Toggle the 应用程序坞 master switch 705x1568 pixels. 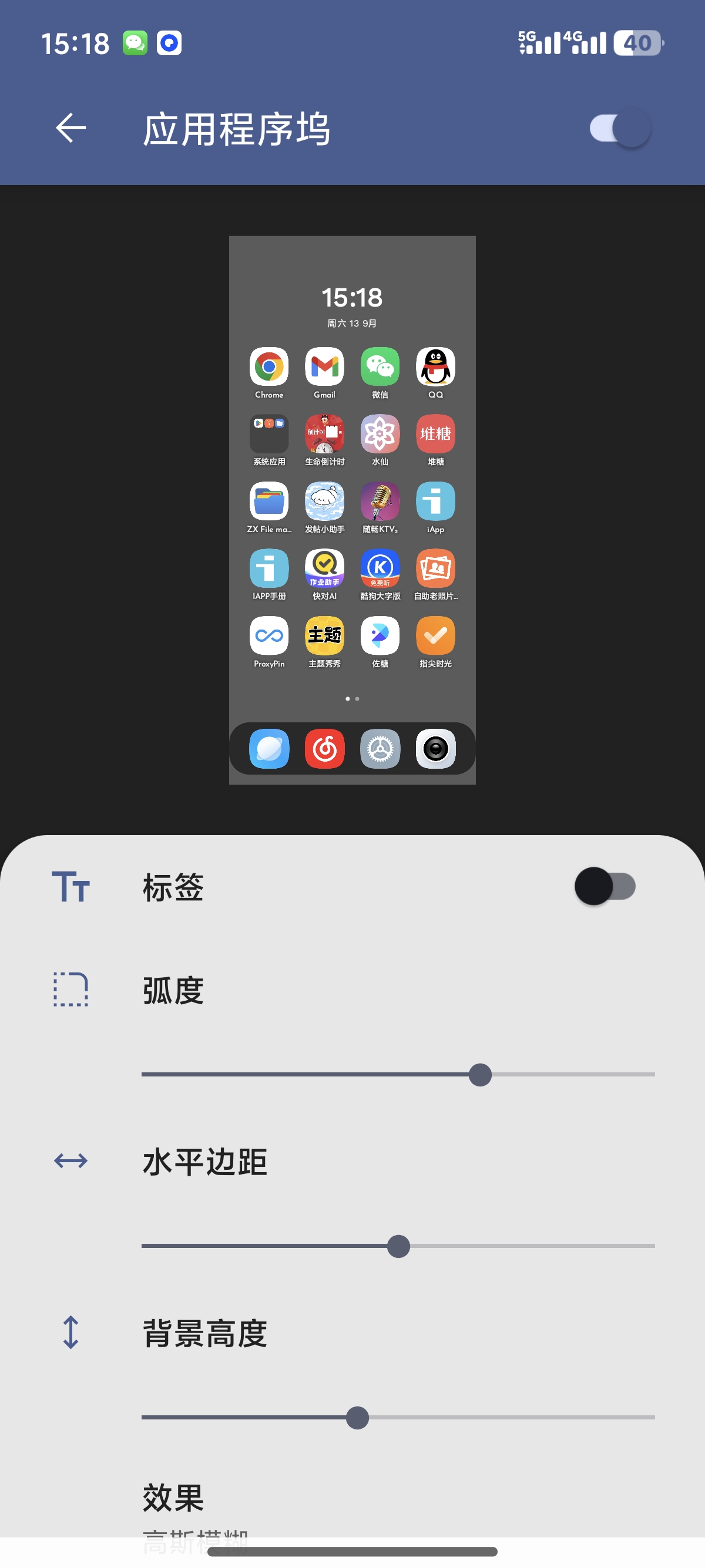[x=620, y=129]
